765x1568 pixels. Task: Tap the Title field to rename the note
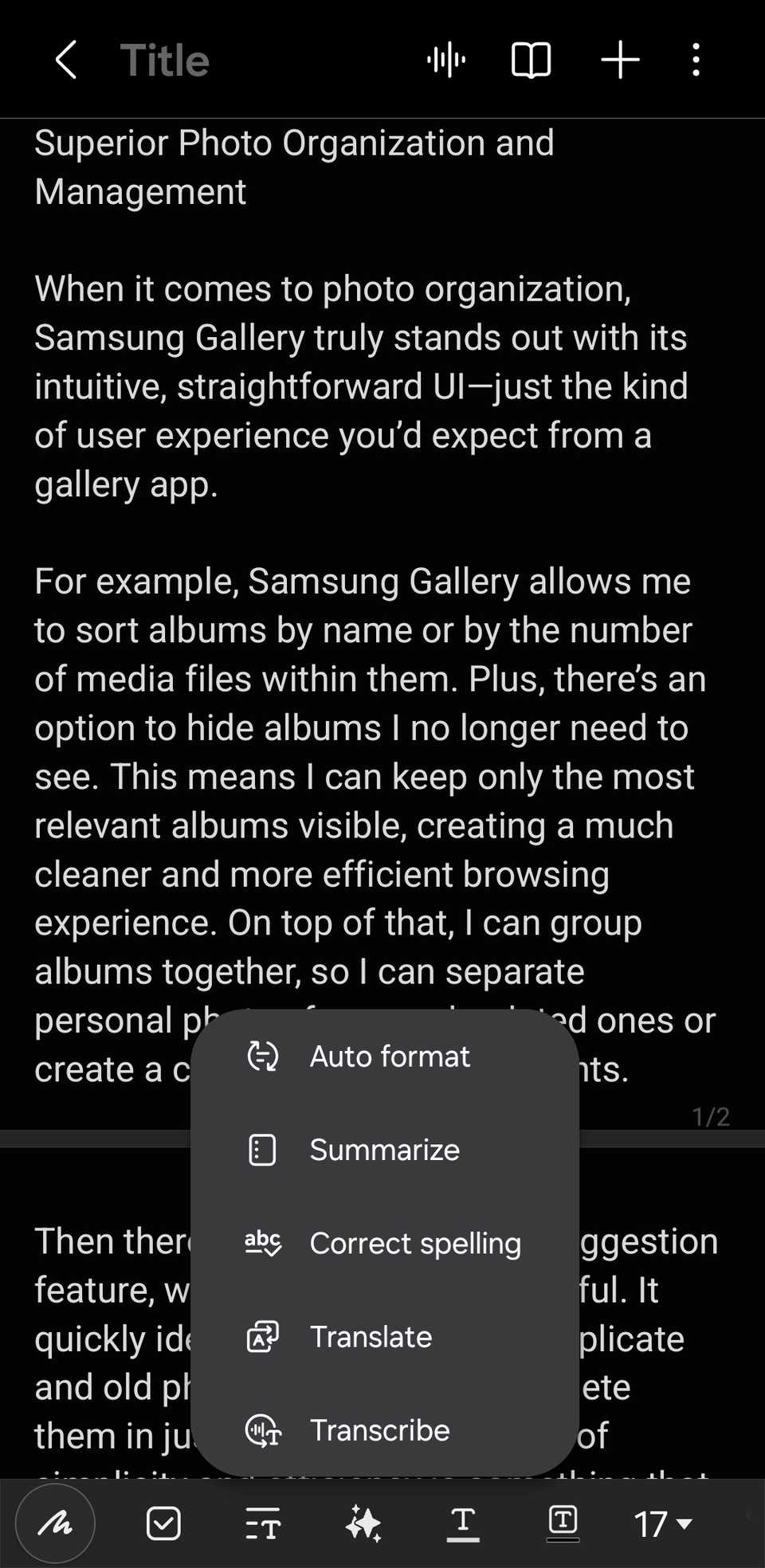coord(164,60)
